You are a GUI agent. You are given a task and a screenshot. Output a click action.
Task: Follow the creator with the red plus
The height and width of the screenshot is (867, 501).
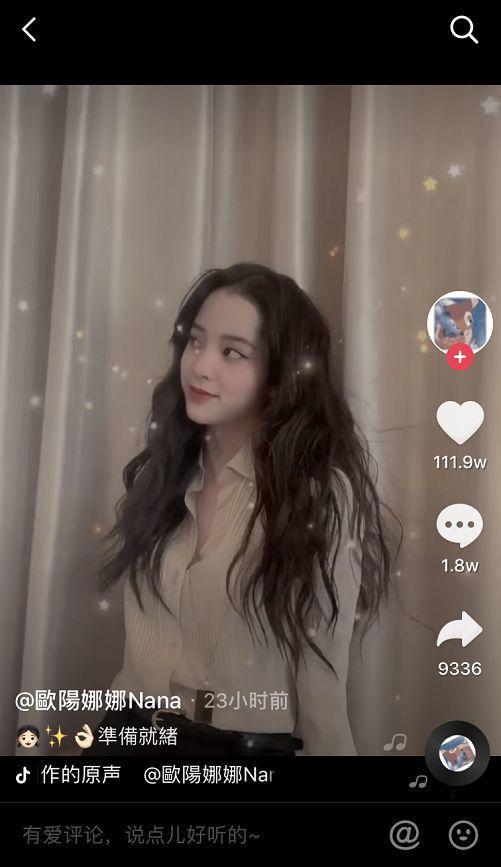point(460,357)
